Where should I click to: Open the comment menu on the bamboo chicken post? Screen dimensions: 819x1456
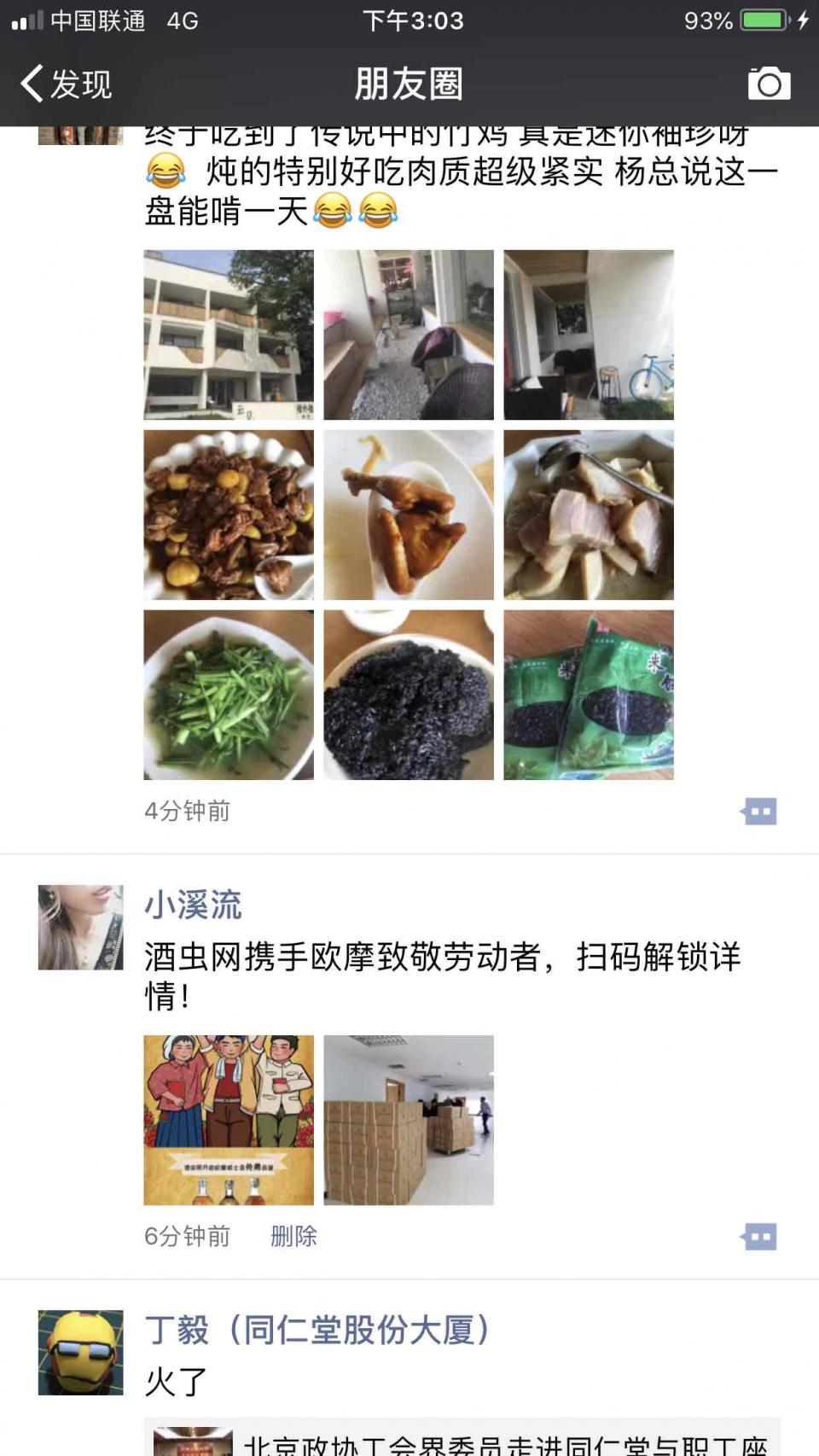click(758, 811)
